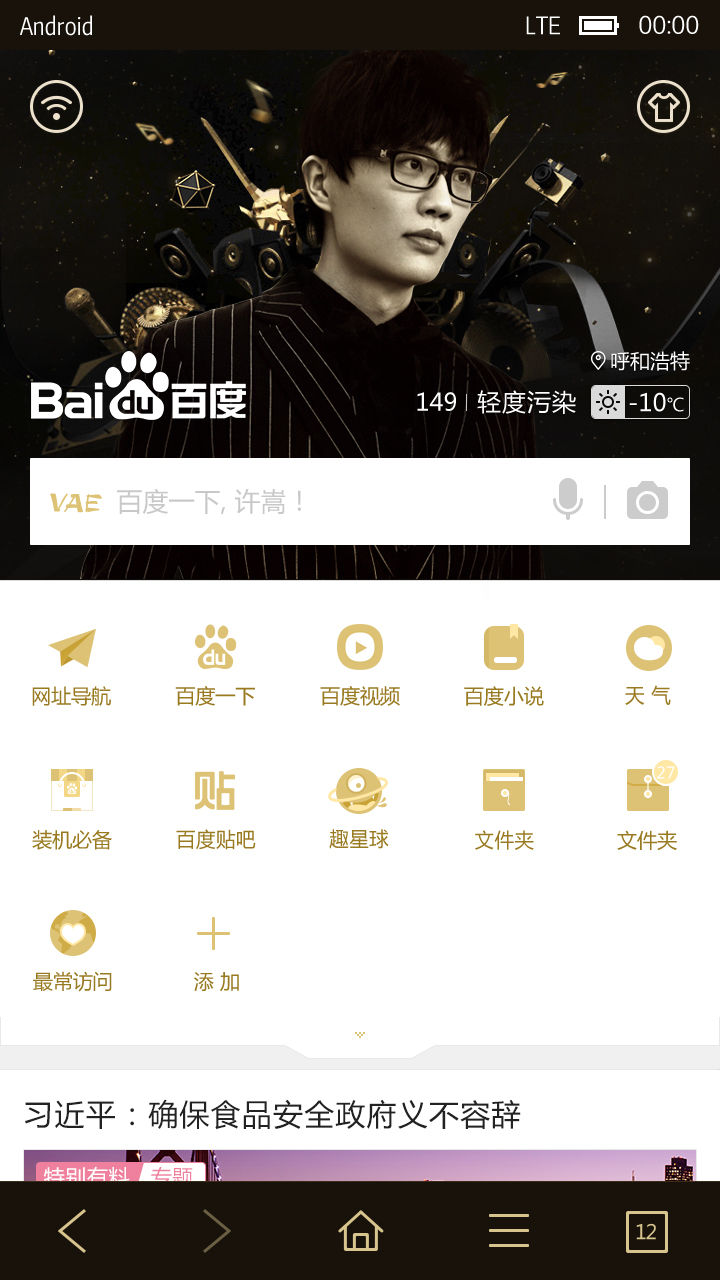Open the 习近平 food safety headline
The height and width of the screenshot is (1280, 720).
point(272,1114)
